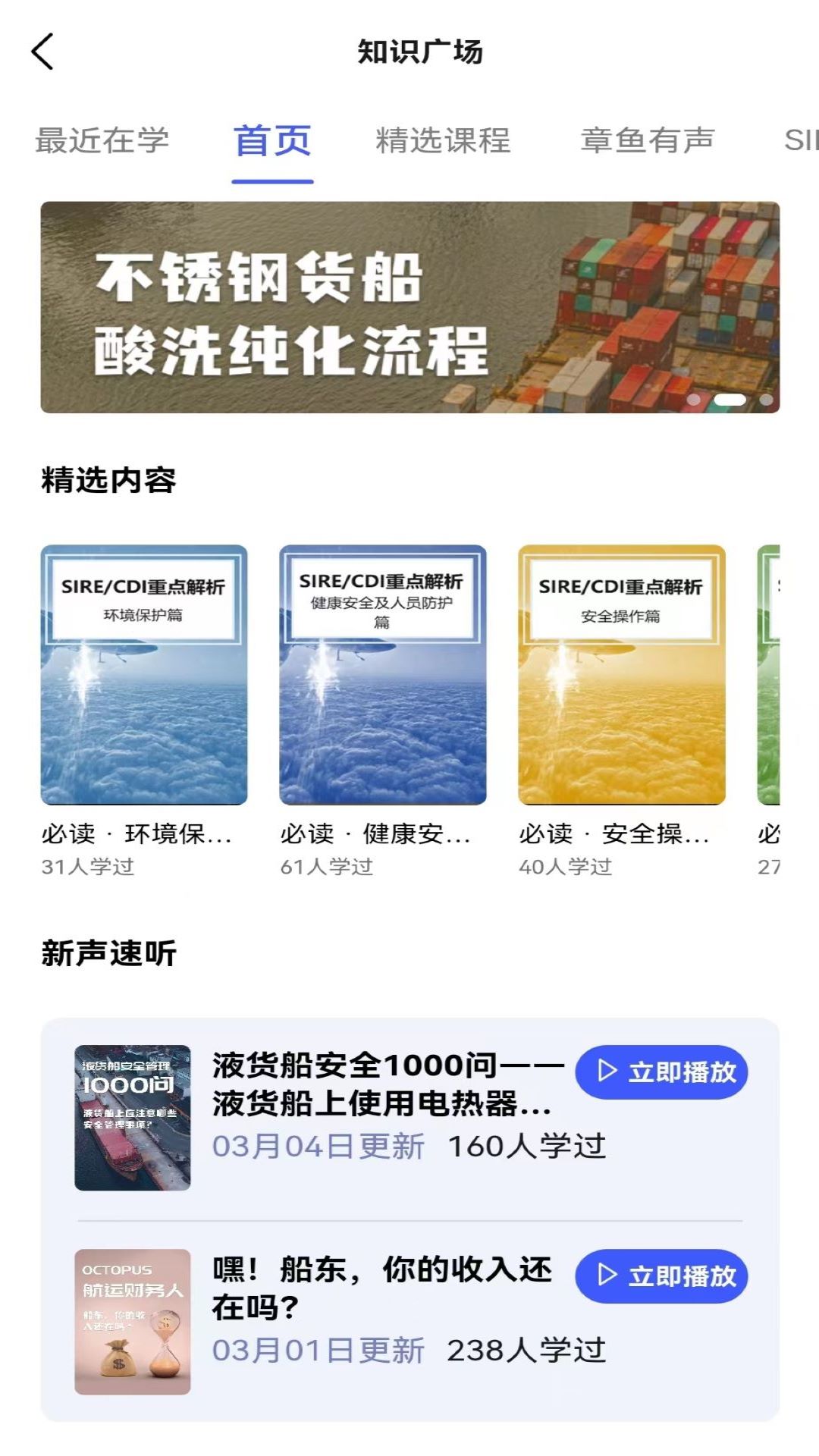Switch to the 最近在学 tab
819x1456 pixels.
(102, 140)
